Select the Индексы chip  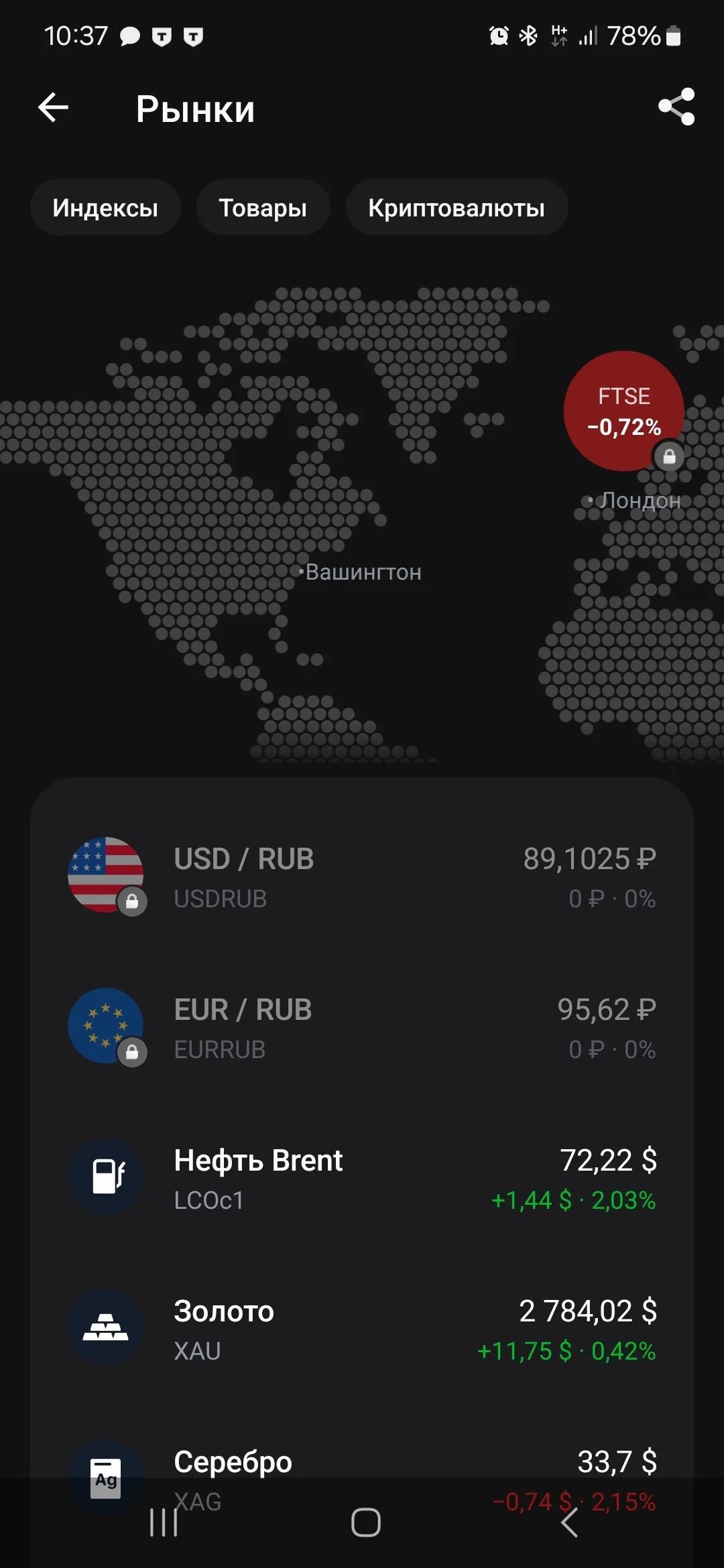105,208
